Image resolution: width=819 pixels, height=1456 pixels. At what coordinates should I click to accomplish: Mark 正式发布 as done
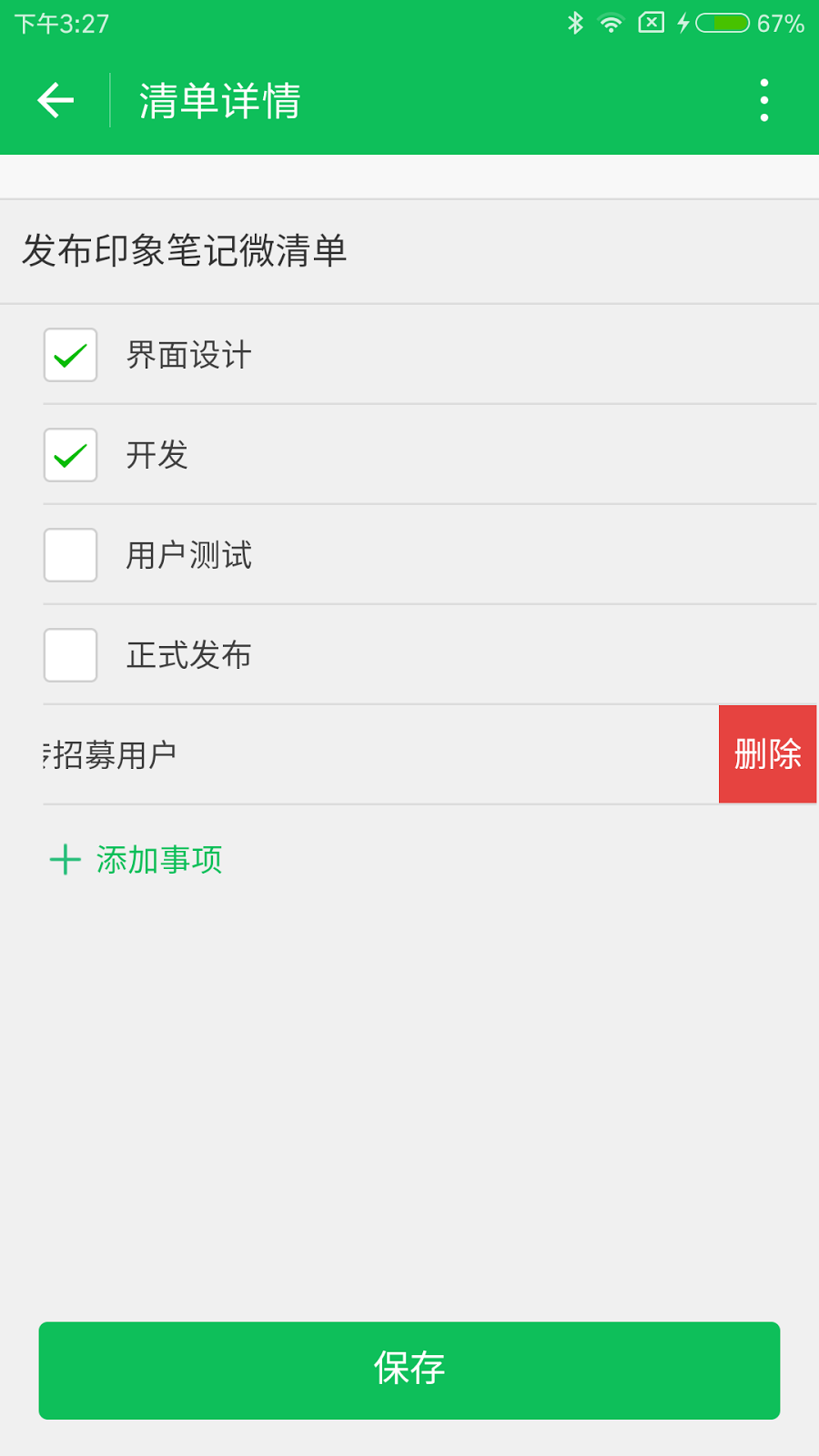(71, 655)
